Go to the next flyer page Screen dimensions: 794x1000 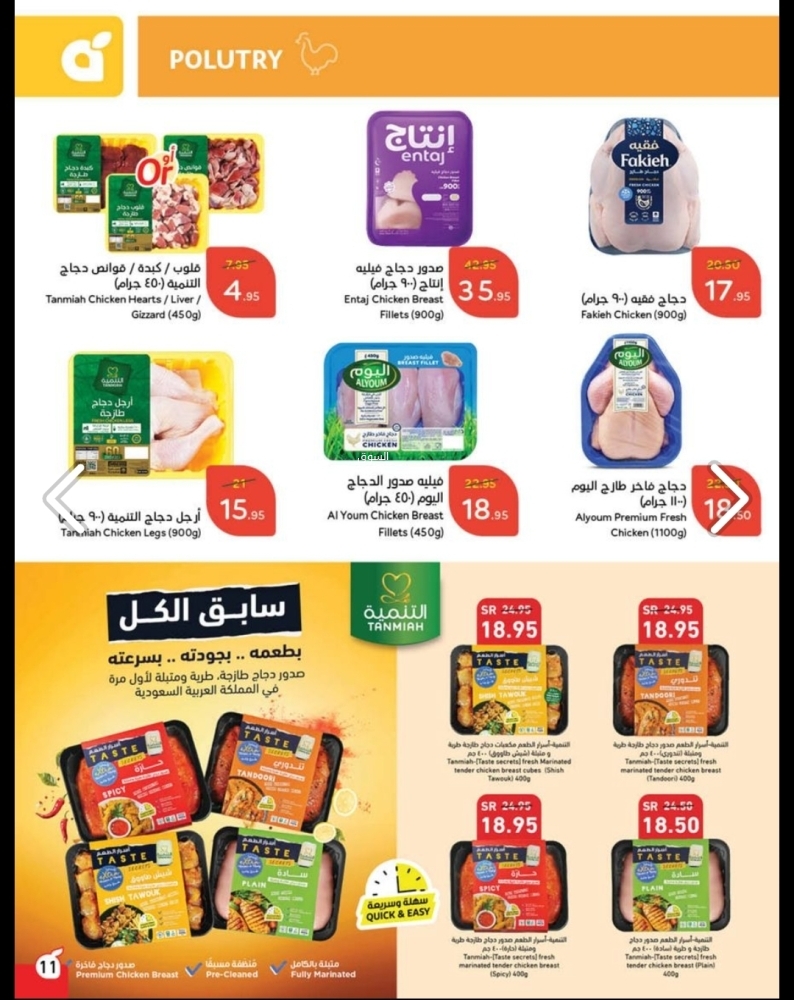click(x=728, y=497)
